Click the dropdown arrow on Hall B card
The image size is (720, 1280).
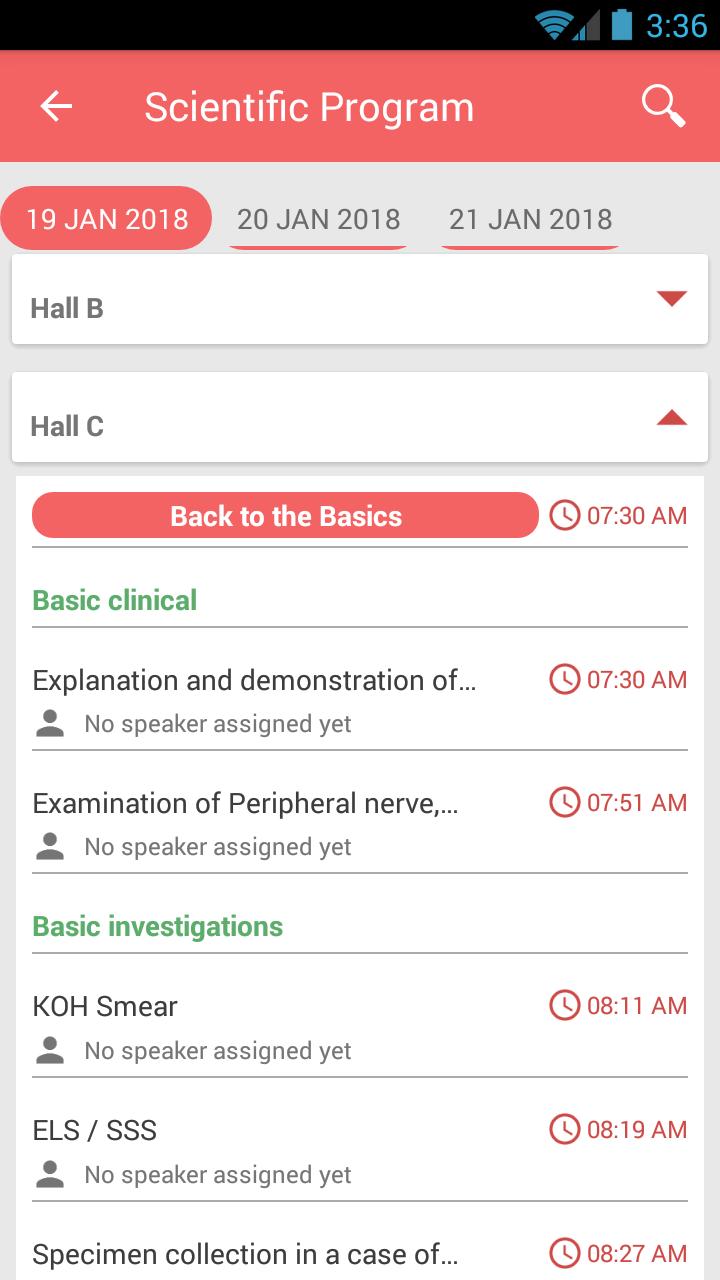pyautogui.click(x=672, y=297)
